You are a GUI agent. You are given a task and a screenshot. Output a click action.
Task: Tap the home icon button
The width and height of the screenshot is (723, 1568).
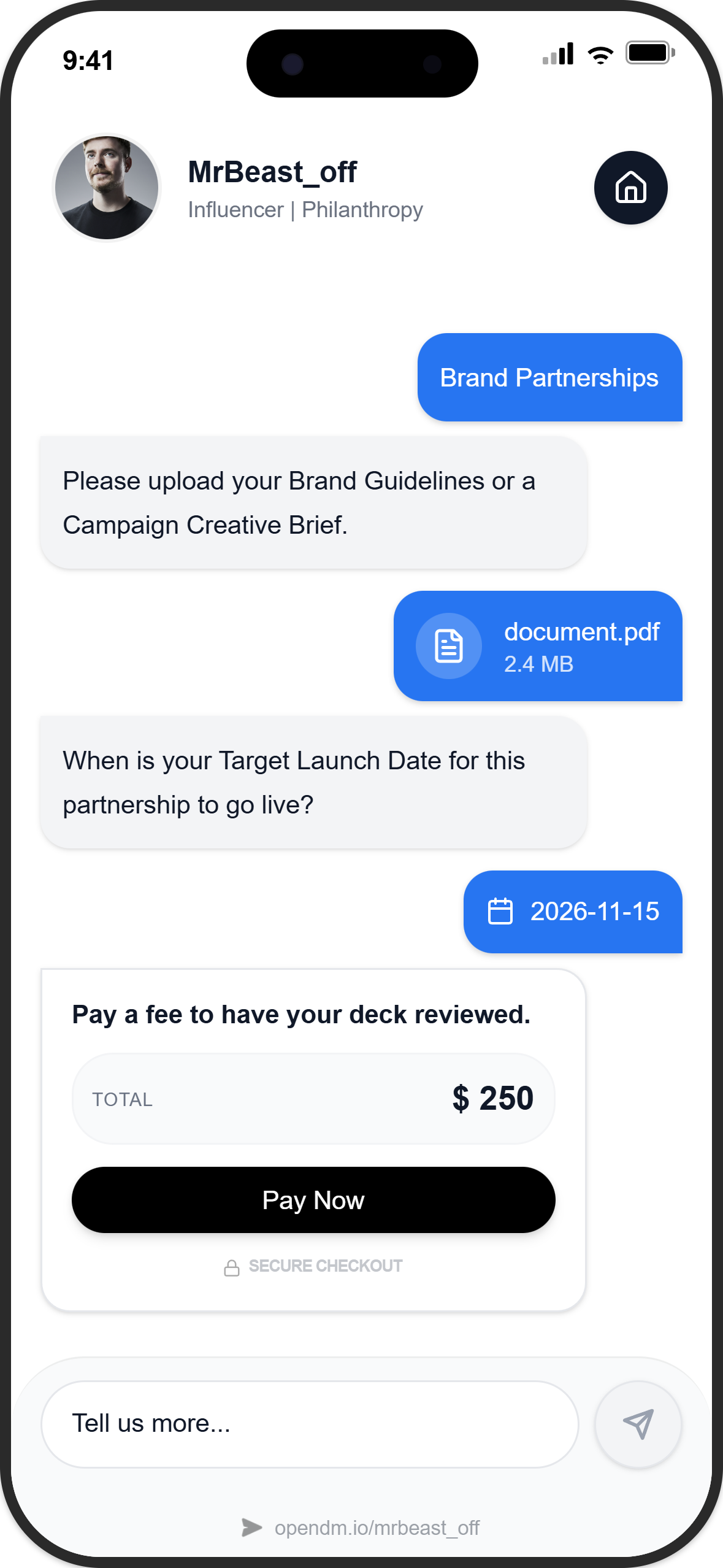(630, 188)
